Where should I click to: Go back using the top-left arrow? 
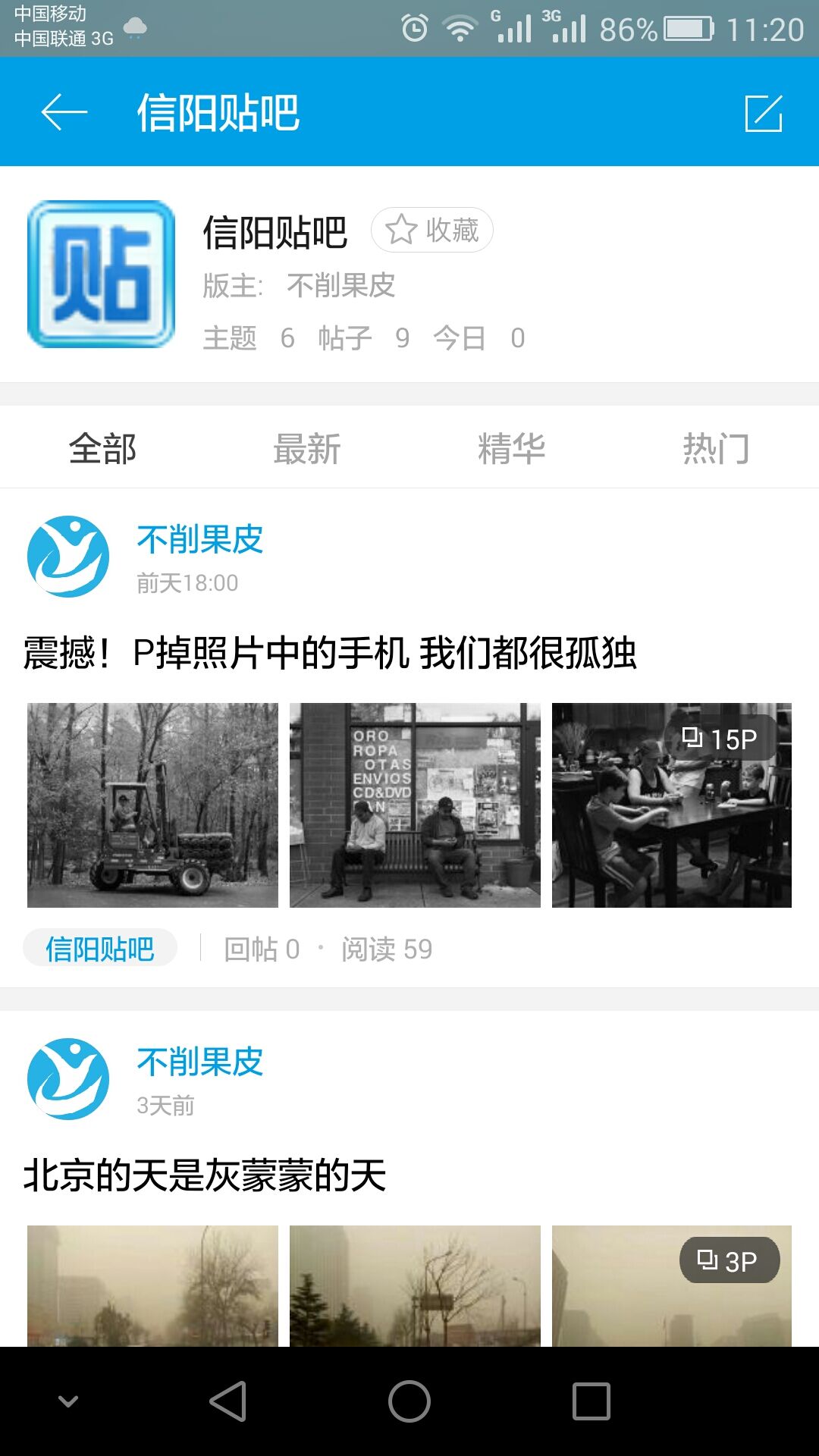64,112
